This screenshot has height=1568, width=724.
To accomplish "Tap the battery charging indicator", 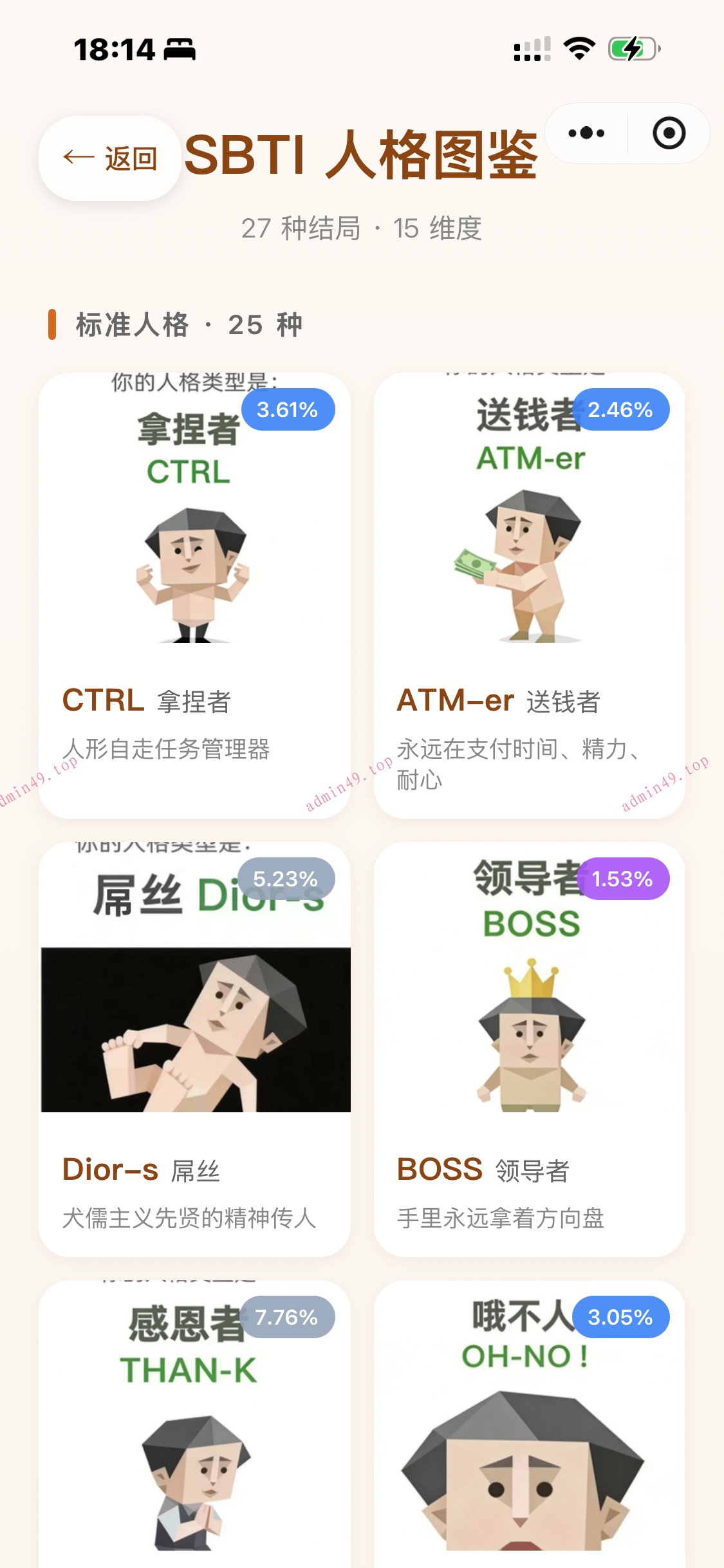I will click(633, 48).
